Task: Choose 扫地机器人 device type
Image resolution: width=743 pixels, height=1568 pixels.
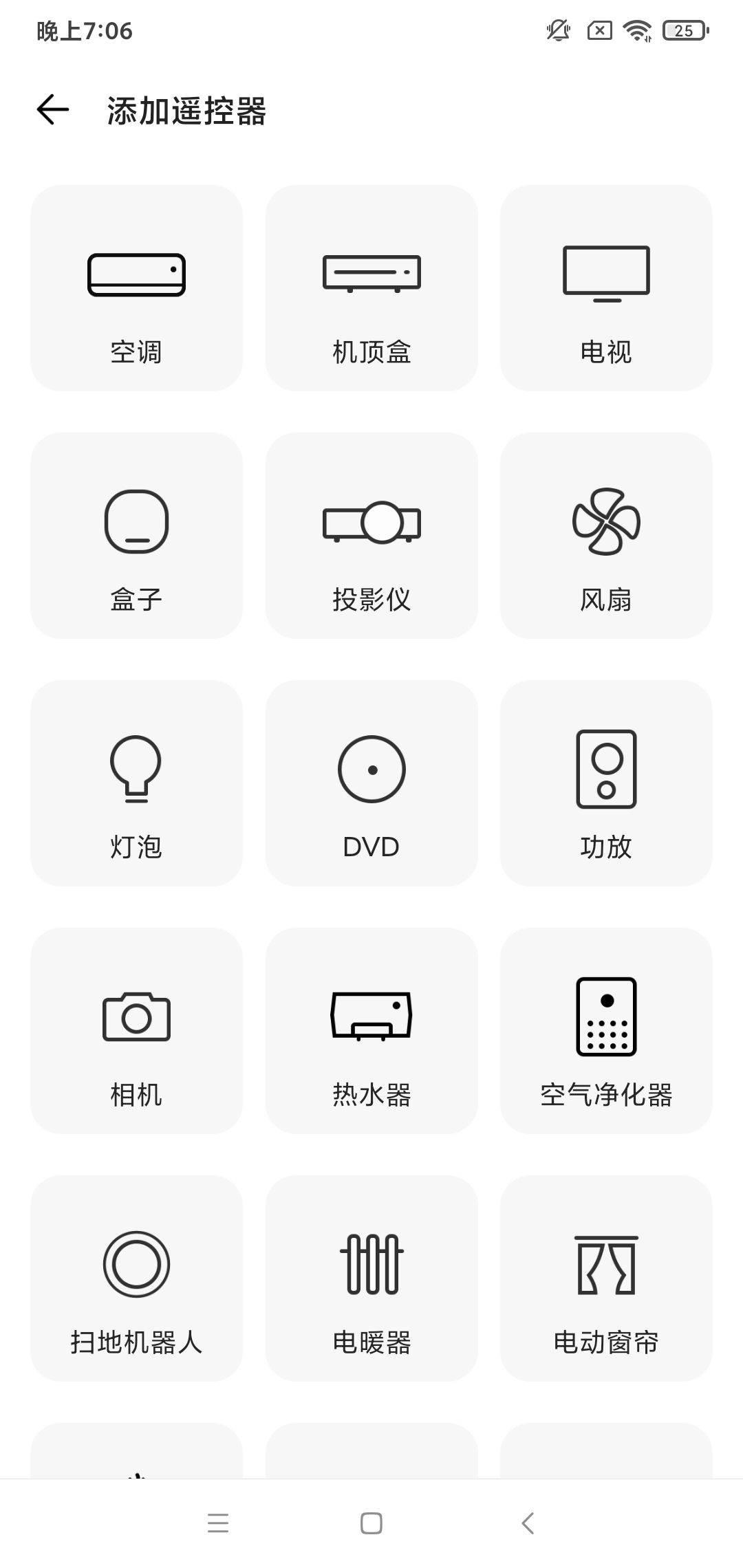Action: 136,1278
